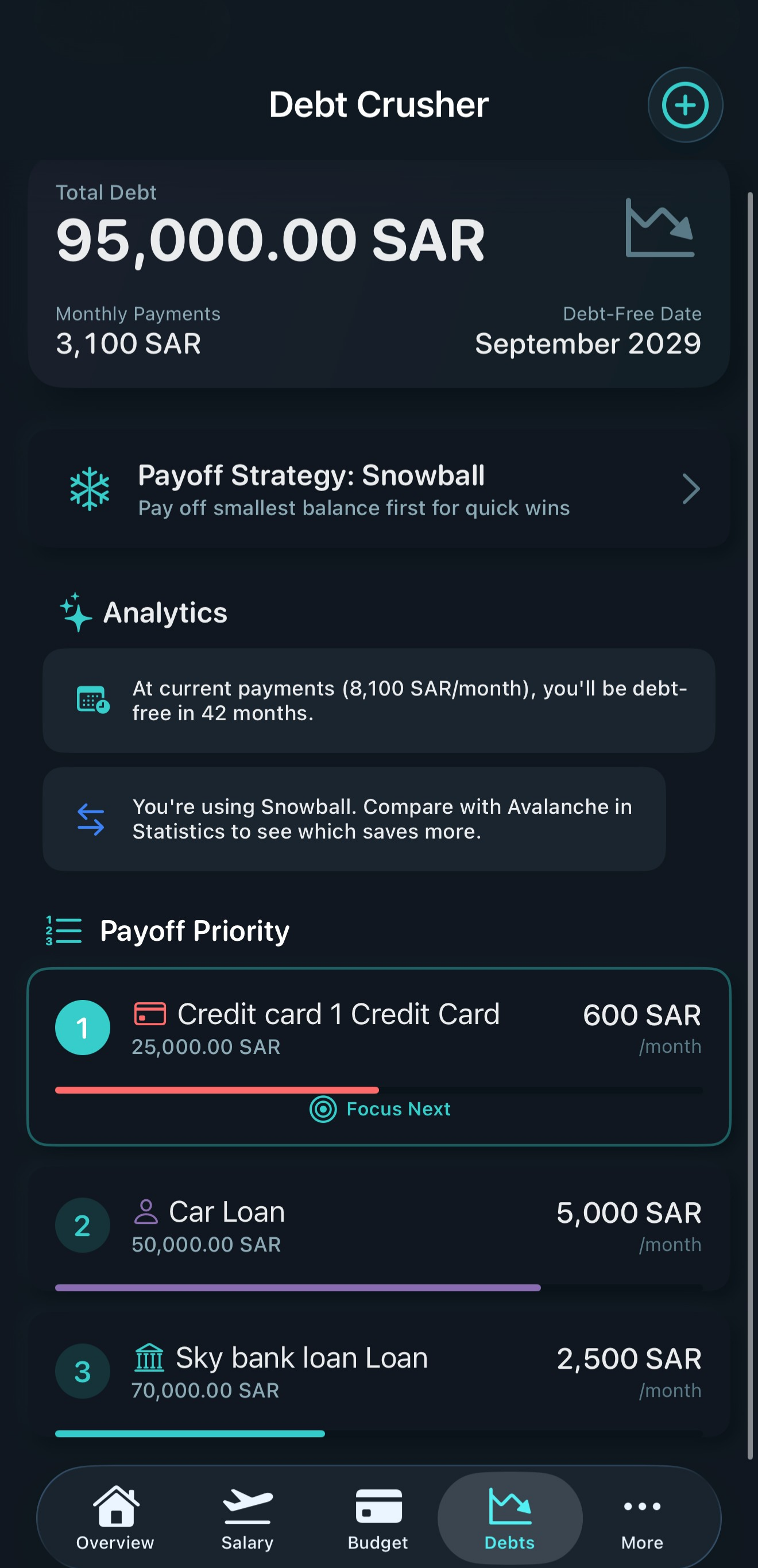
Task: Open the Payoff Strategy: Snowball options
Action: pyautogui.click(x=378, y=489)
